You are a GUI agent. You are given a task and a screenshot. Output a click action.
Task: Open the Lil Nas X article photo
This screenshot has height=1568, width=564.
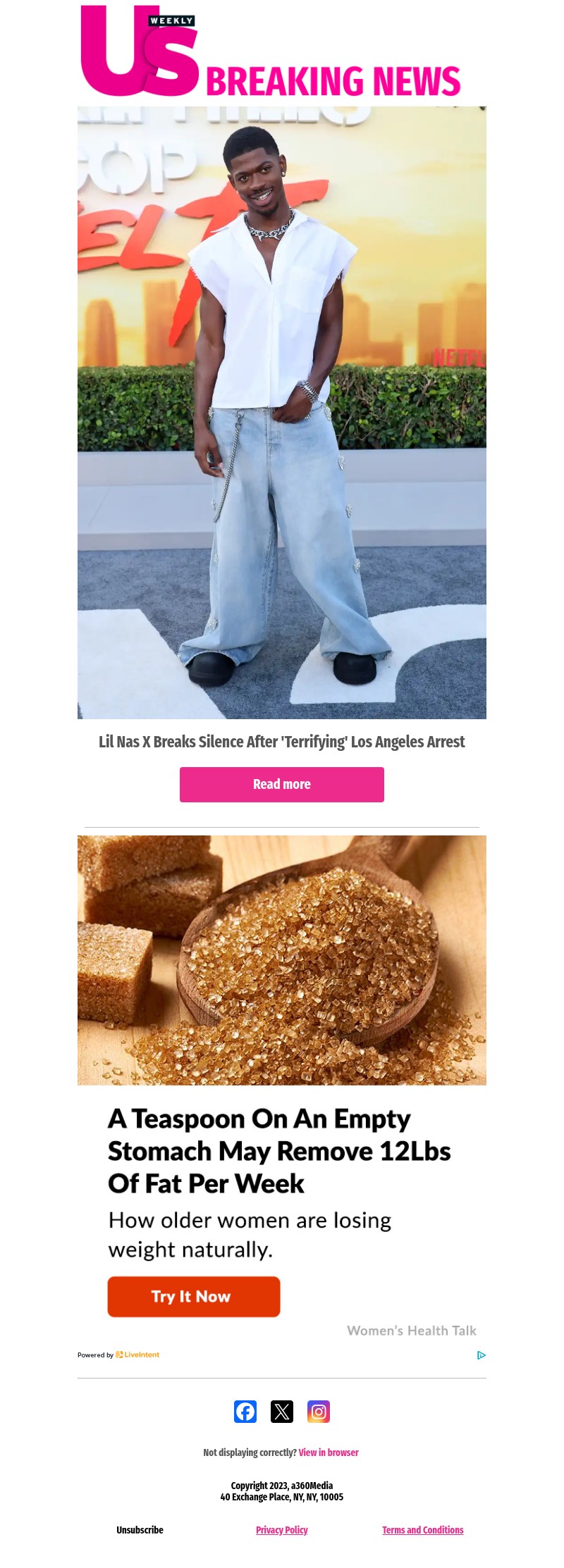(281, 412)
